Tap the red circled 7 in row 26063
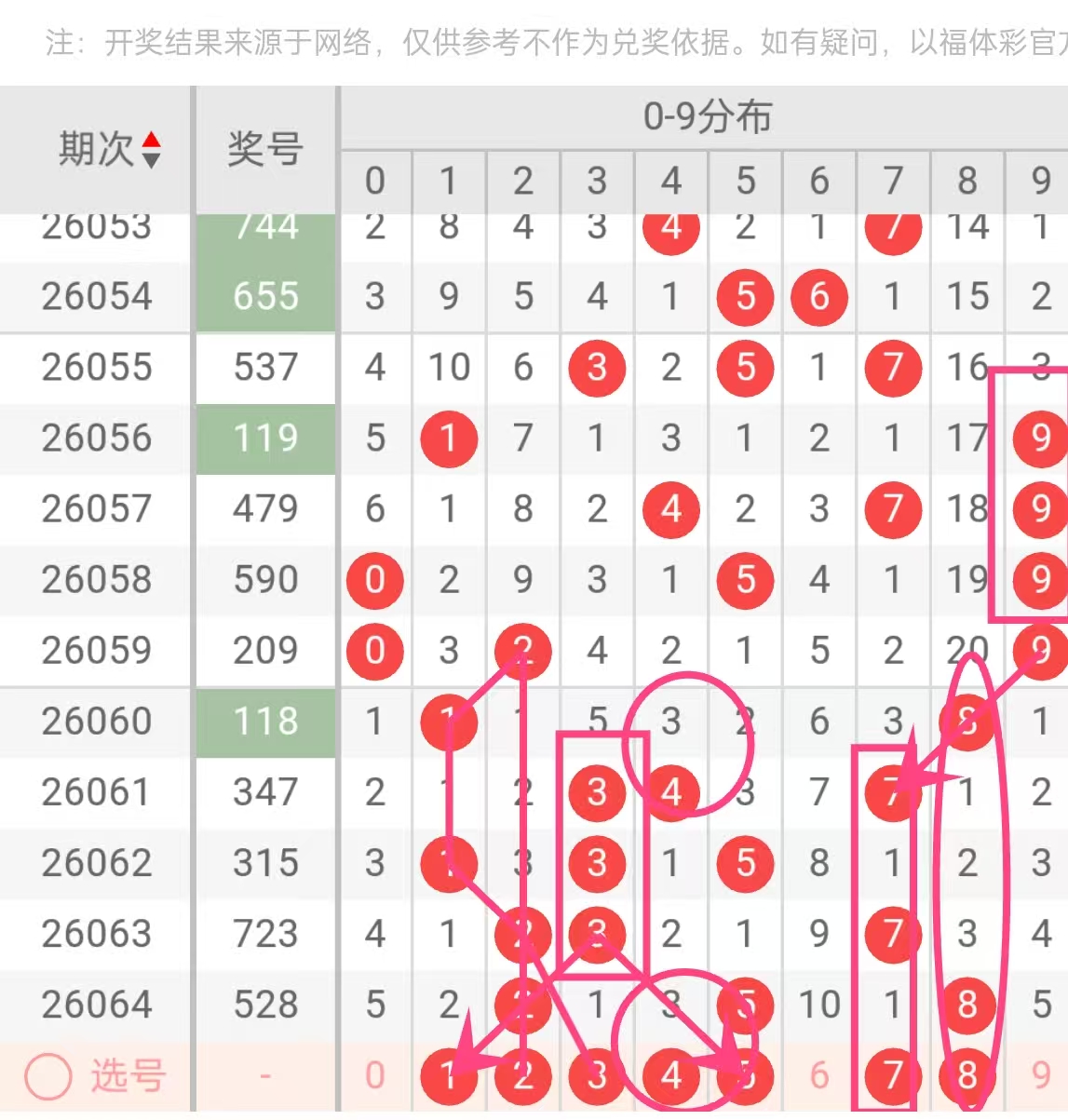Image resolution: width=1068 pixels, height=1120 pixels. point(892,935)
